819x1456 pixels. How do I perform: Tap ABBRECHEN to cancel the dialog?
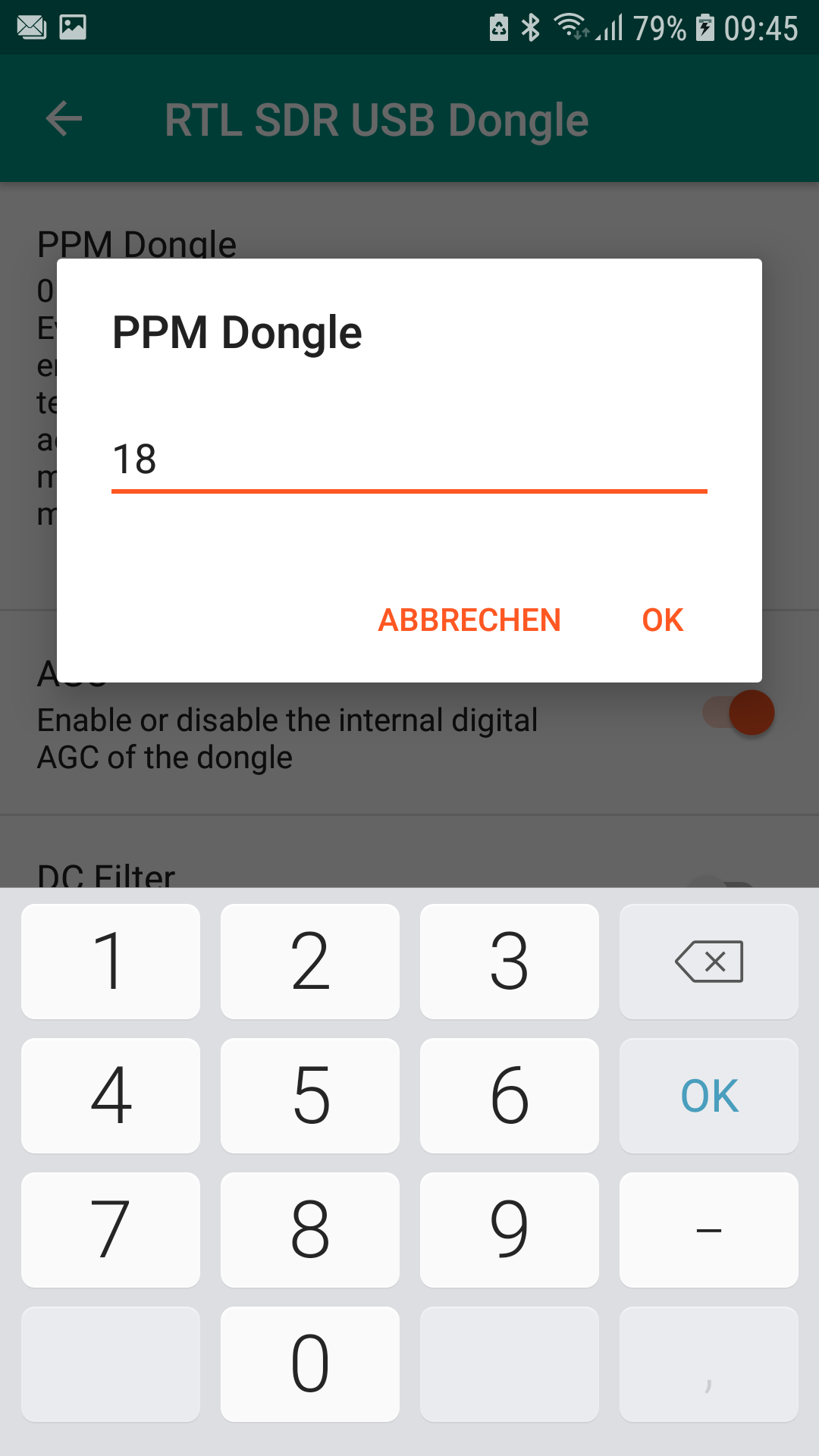click(468, 620)
